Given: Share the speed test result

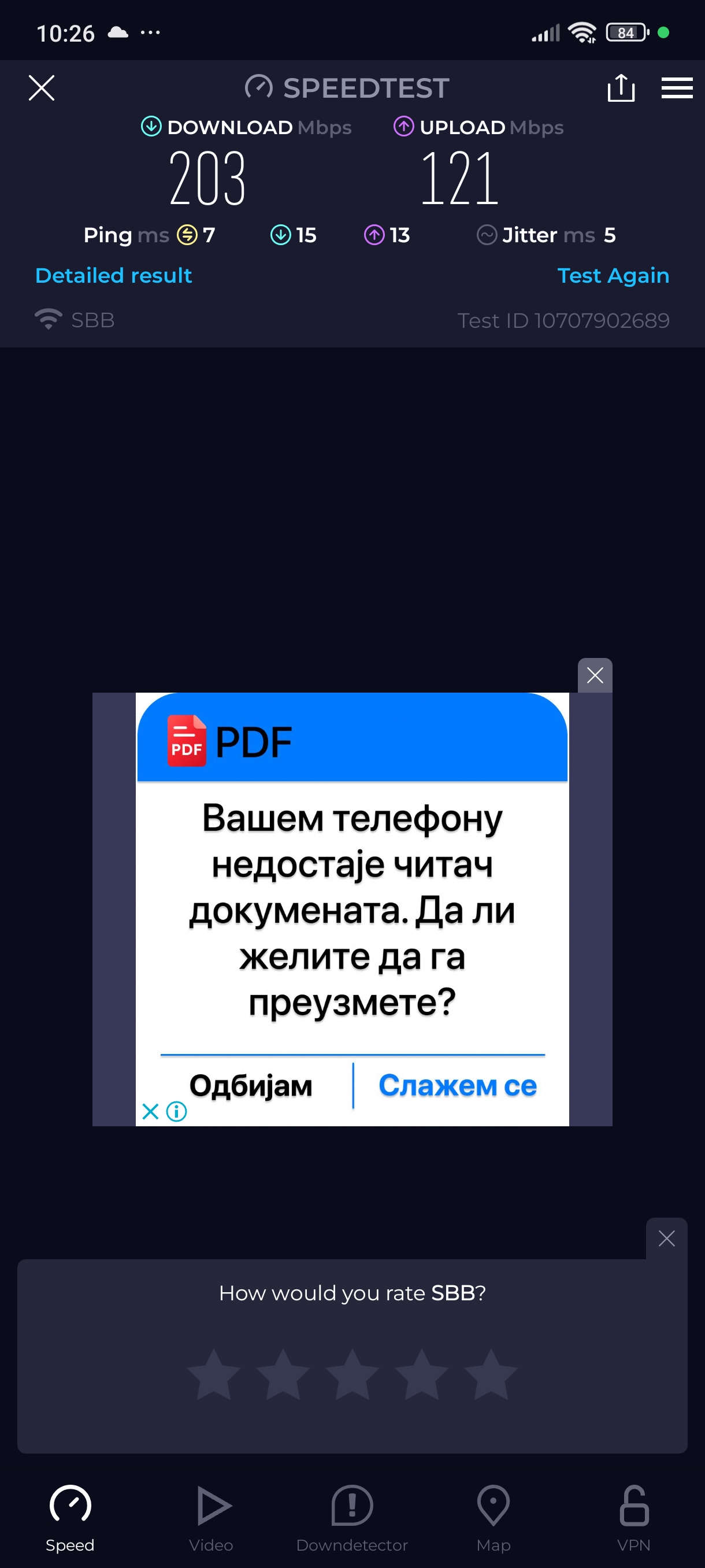Looking at the screenshot, I should [x=621, y=88].
